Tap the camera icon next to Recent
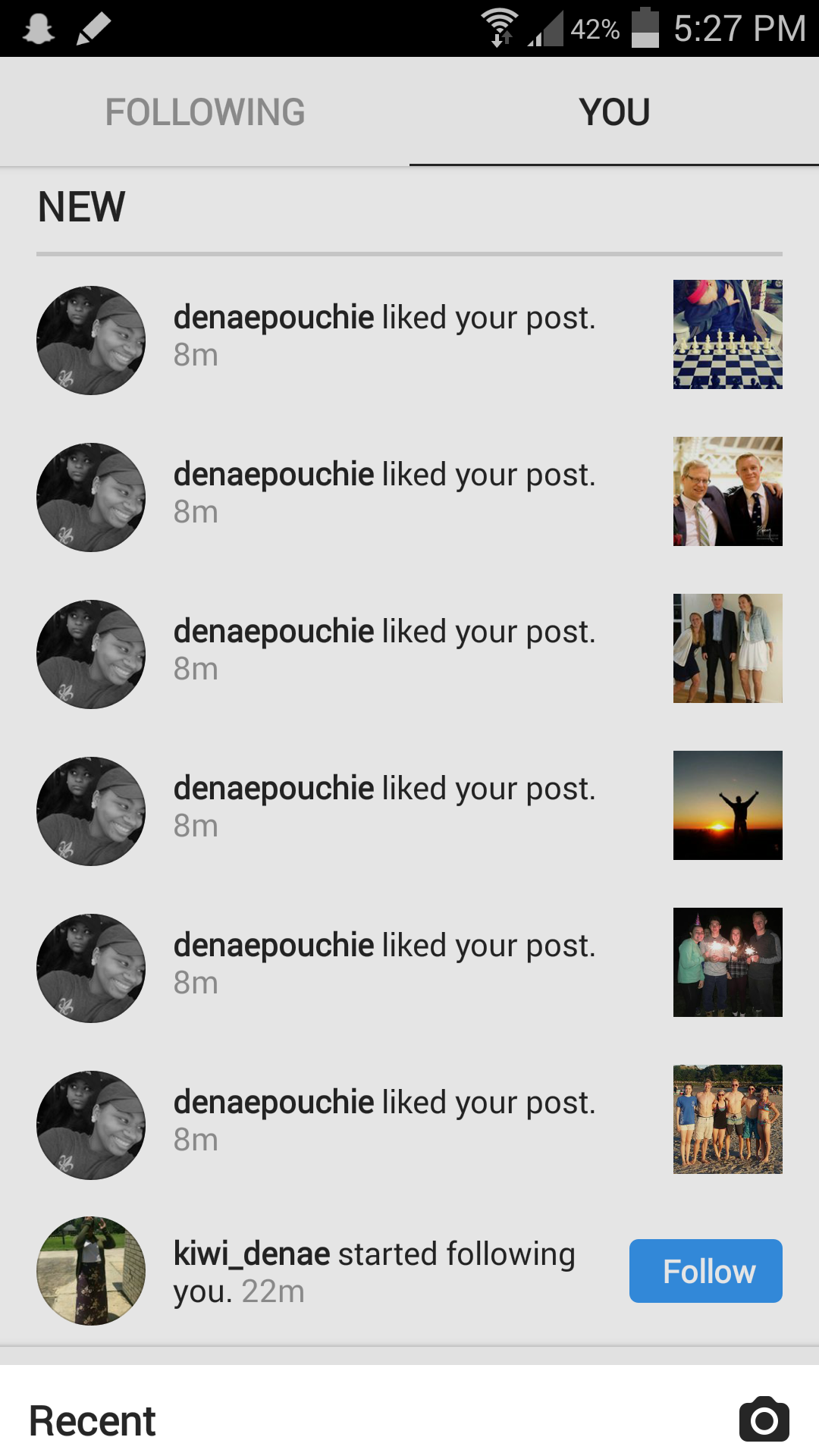This screenshot has width=819, height=1456. point(764,1420)
